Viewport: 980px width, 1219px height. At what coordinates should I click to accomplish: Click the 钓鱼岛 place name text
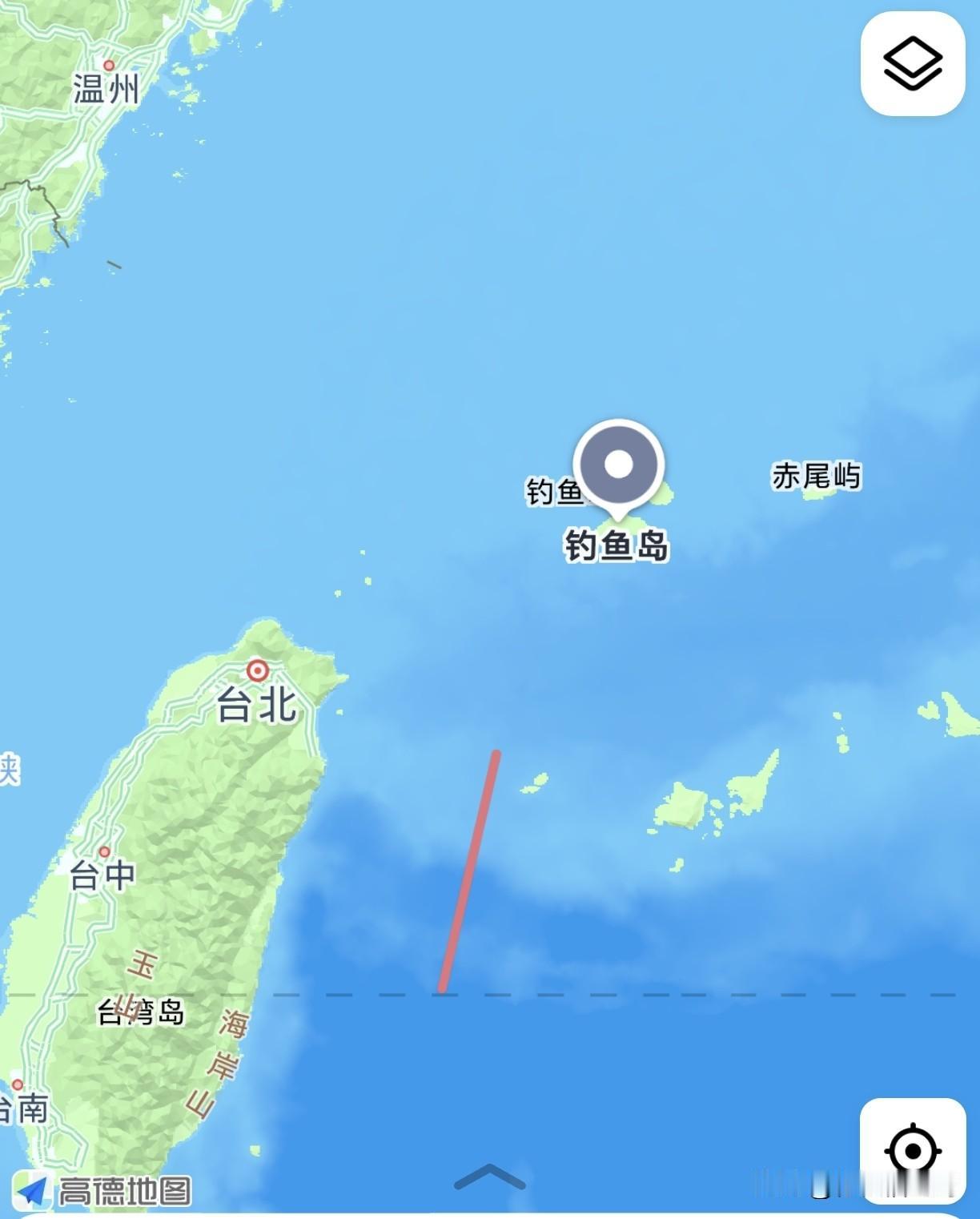click(x=619, y=545)
